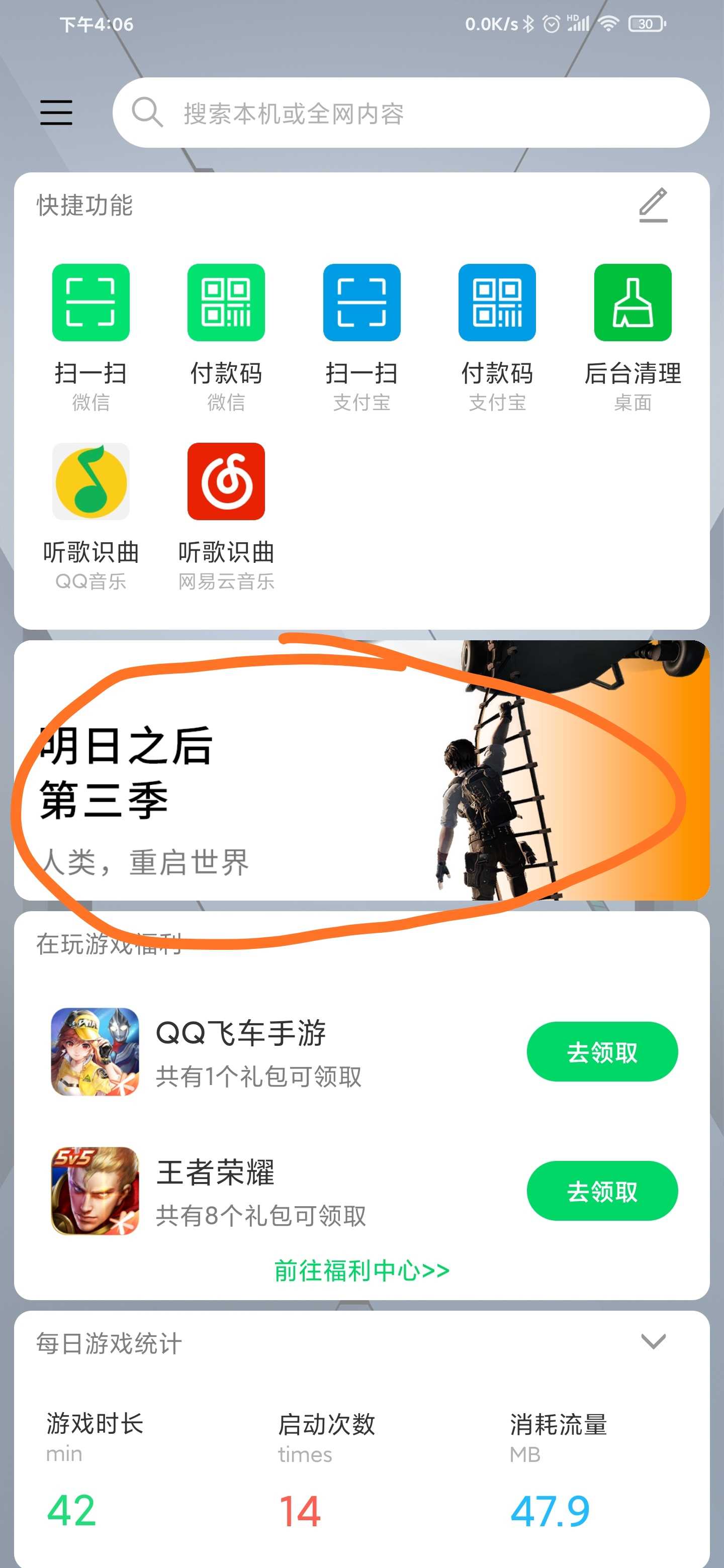The height and width of the screenshot is (1568, 724).
Task: Follow the 前往福利中心>> link
Action: point(361,1270)
